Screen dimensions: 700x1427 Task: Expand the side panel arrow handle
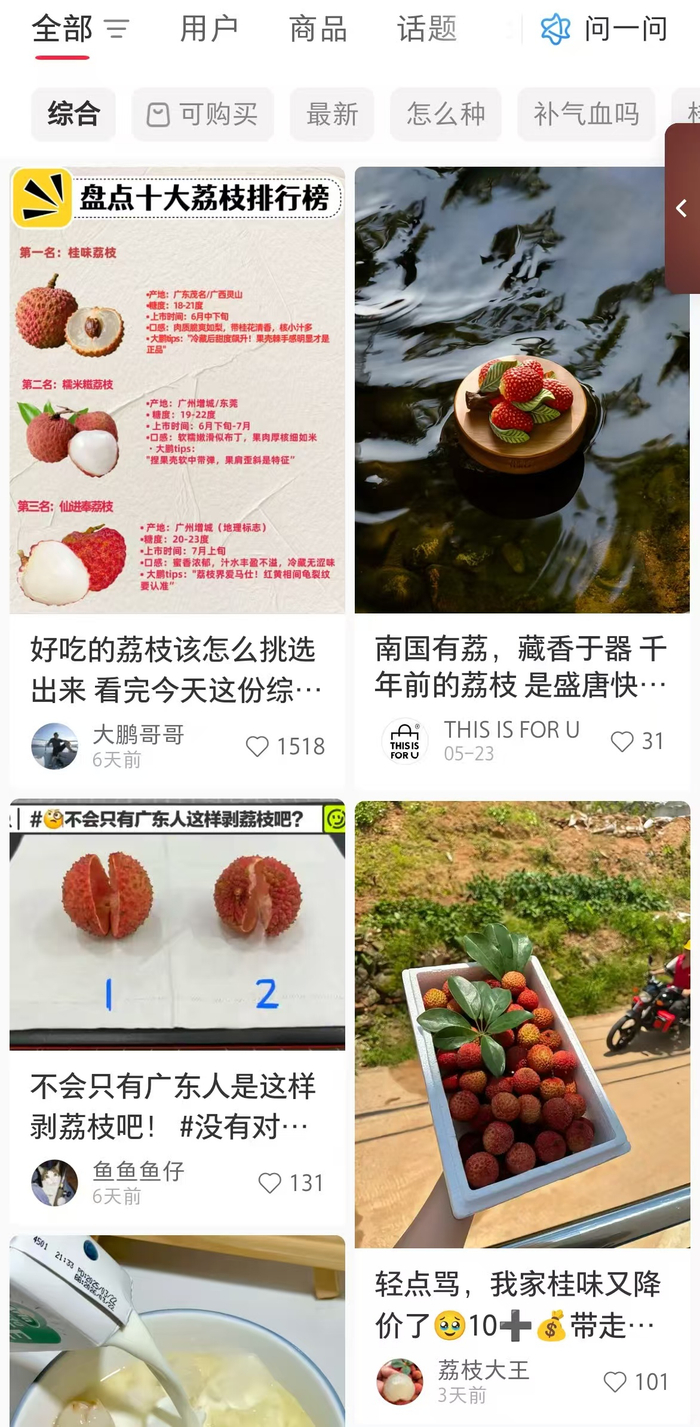[x=682, y=208]
